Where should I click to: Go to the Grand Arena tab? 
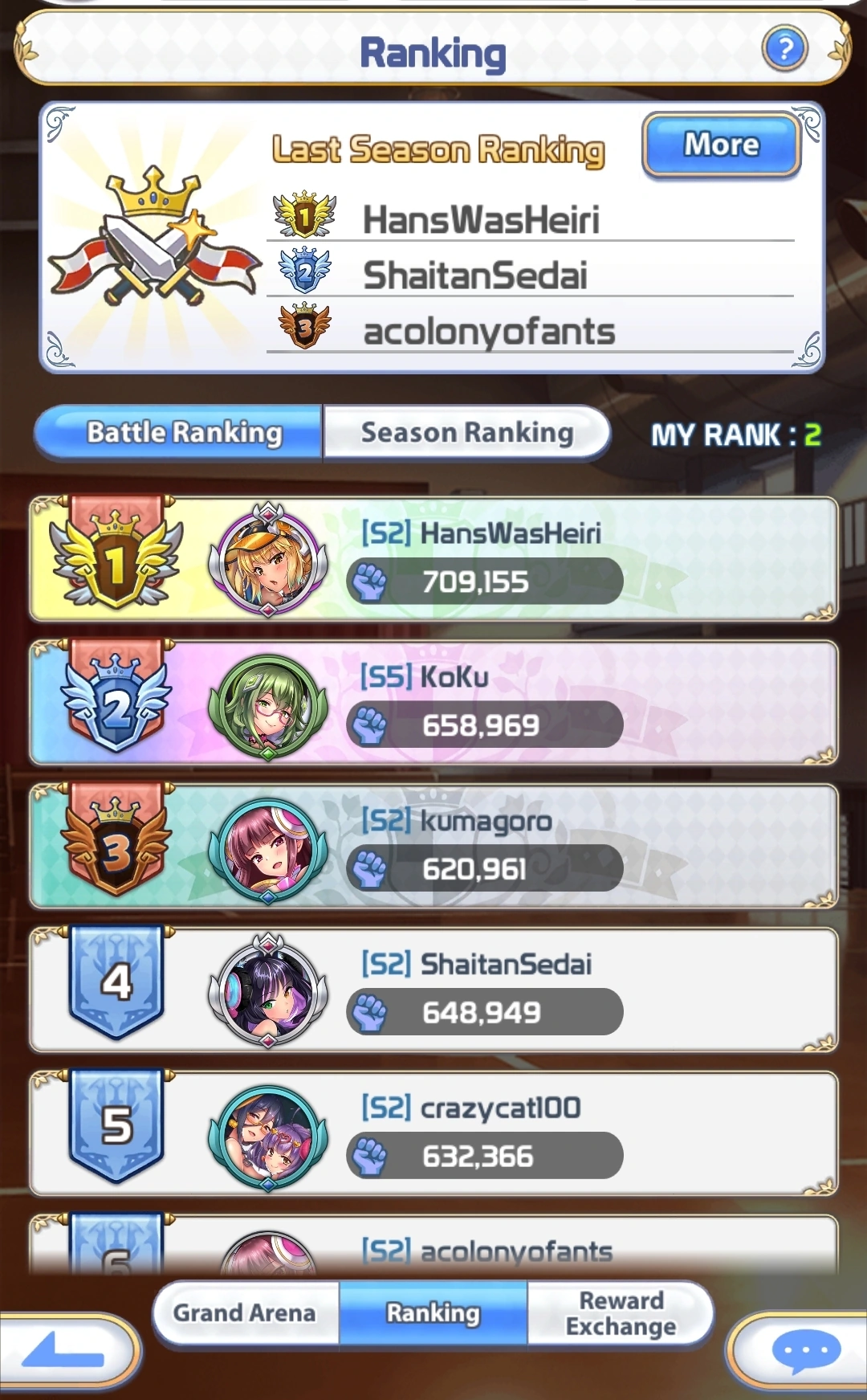point(245,1313)
